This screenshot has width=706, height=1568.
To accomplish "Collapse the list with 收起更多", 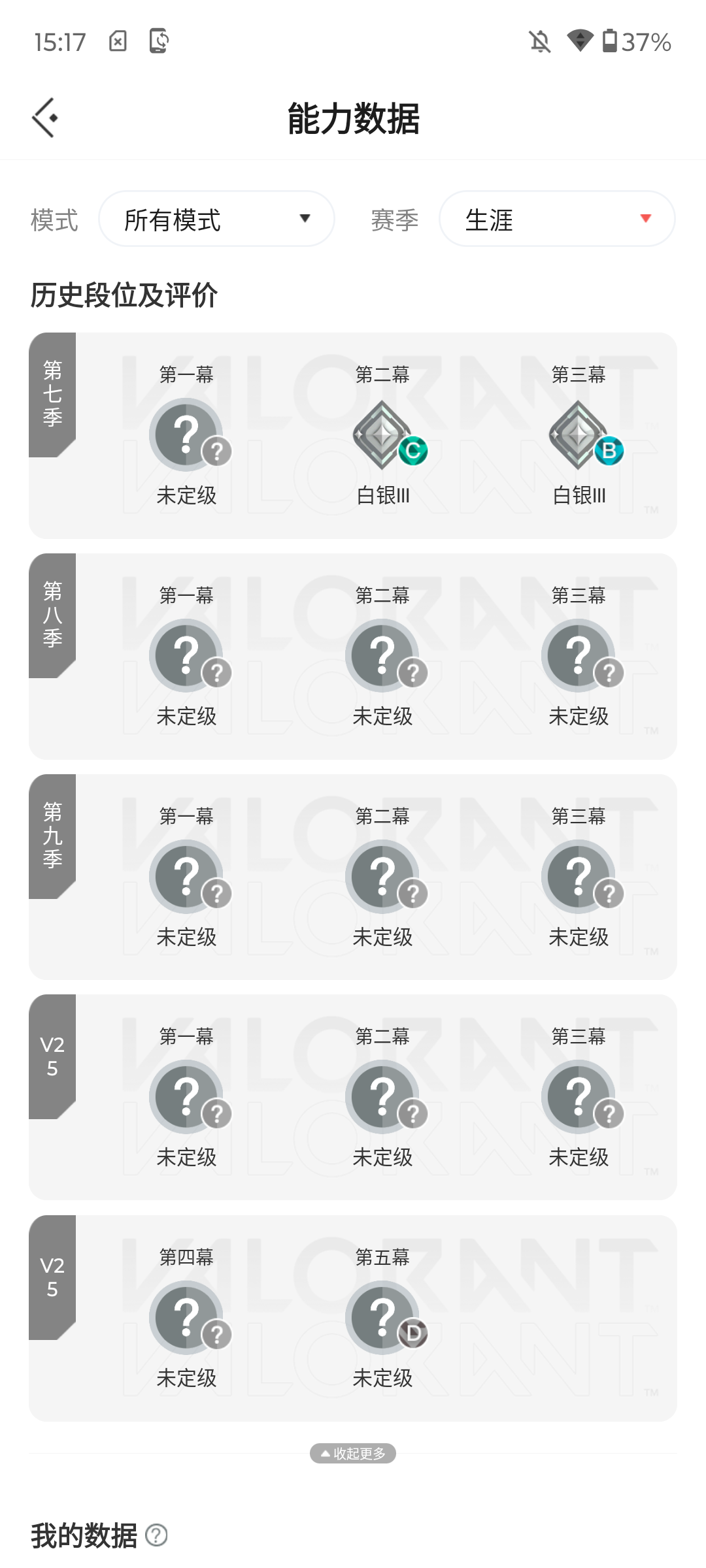I will click(x=353, y=1453).
